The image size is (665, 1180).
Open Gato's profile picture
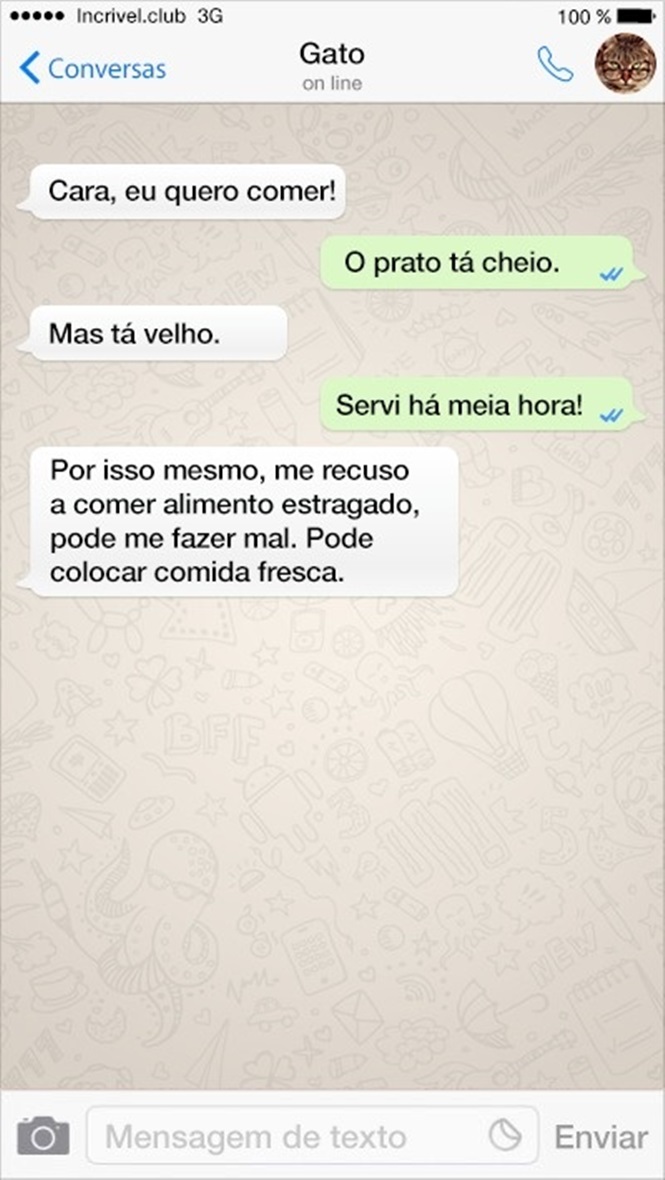[625, 64]
